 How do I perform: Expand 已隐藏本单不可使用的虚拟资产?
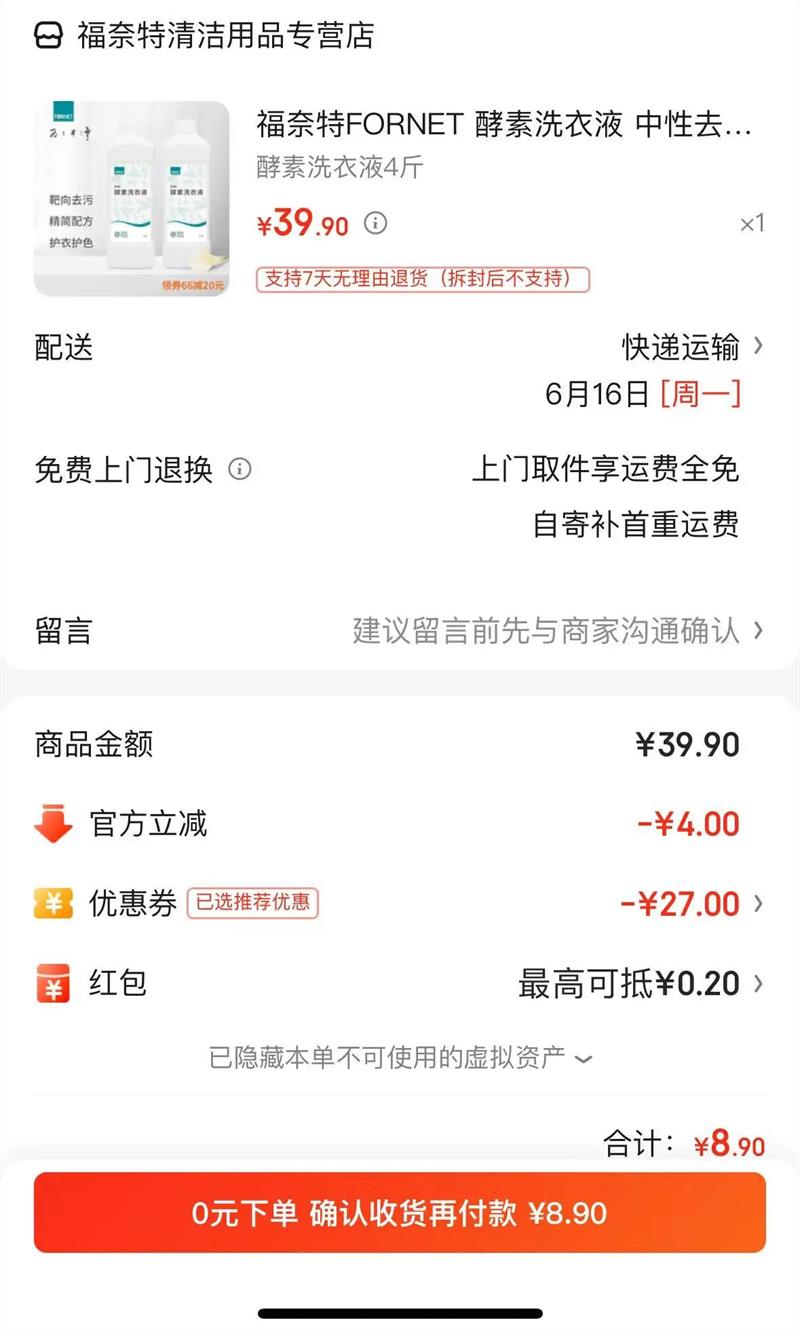point(400,1057)
